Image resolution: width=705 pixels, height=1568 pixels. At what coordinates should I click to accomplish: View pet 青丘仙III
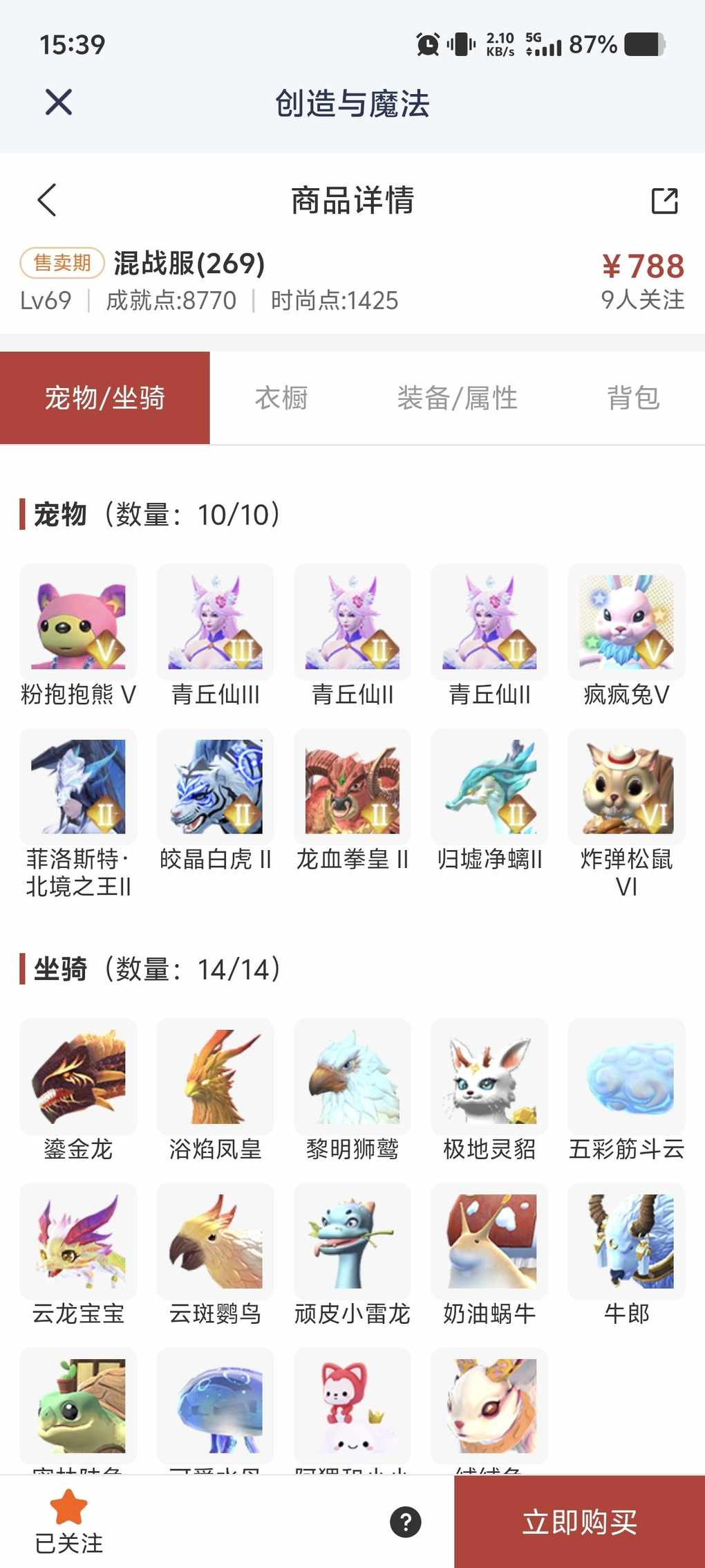click(215, 622)
